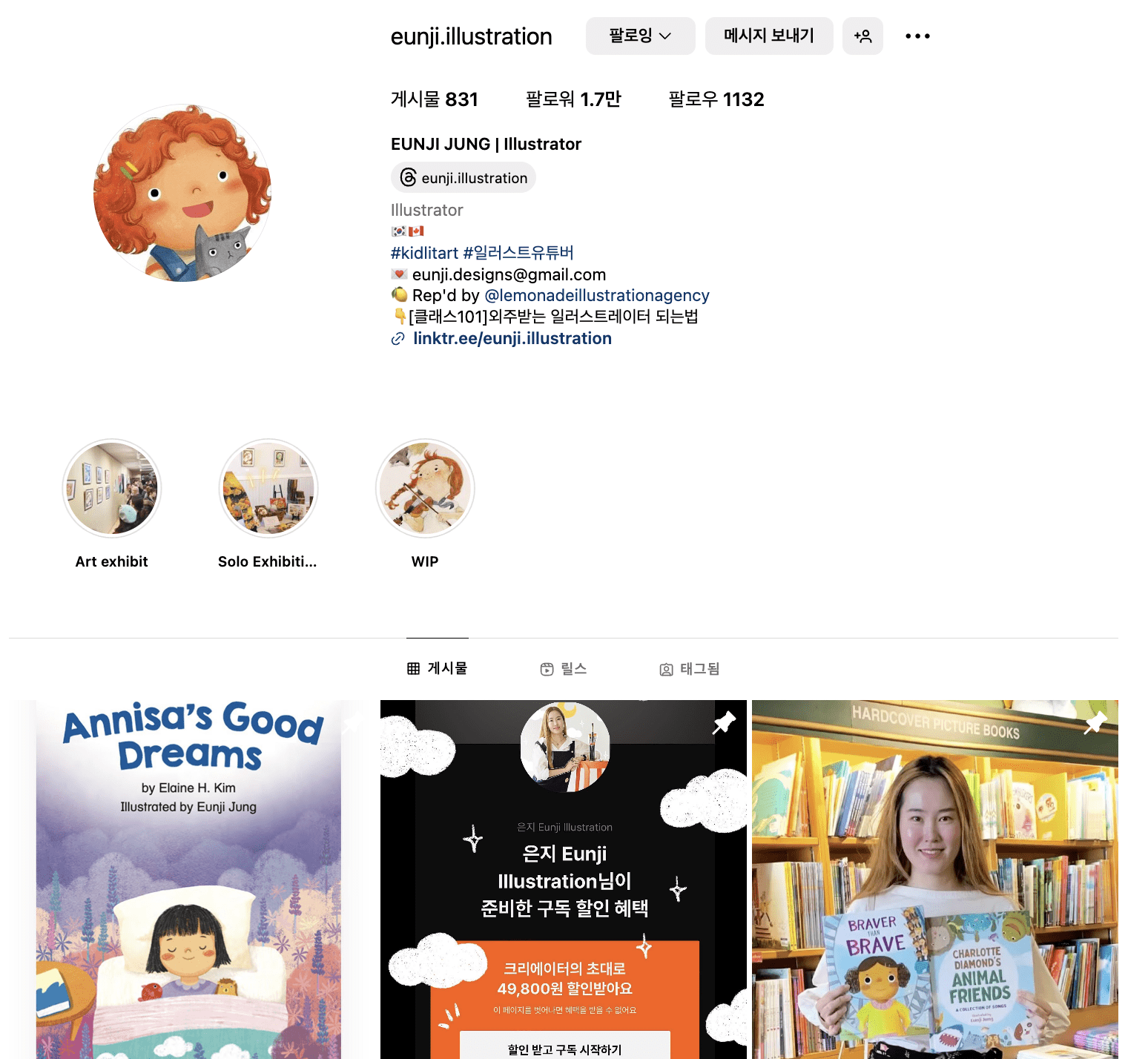Switch to the 릴스 reels tab

coord(564,669)
